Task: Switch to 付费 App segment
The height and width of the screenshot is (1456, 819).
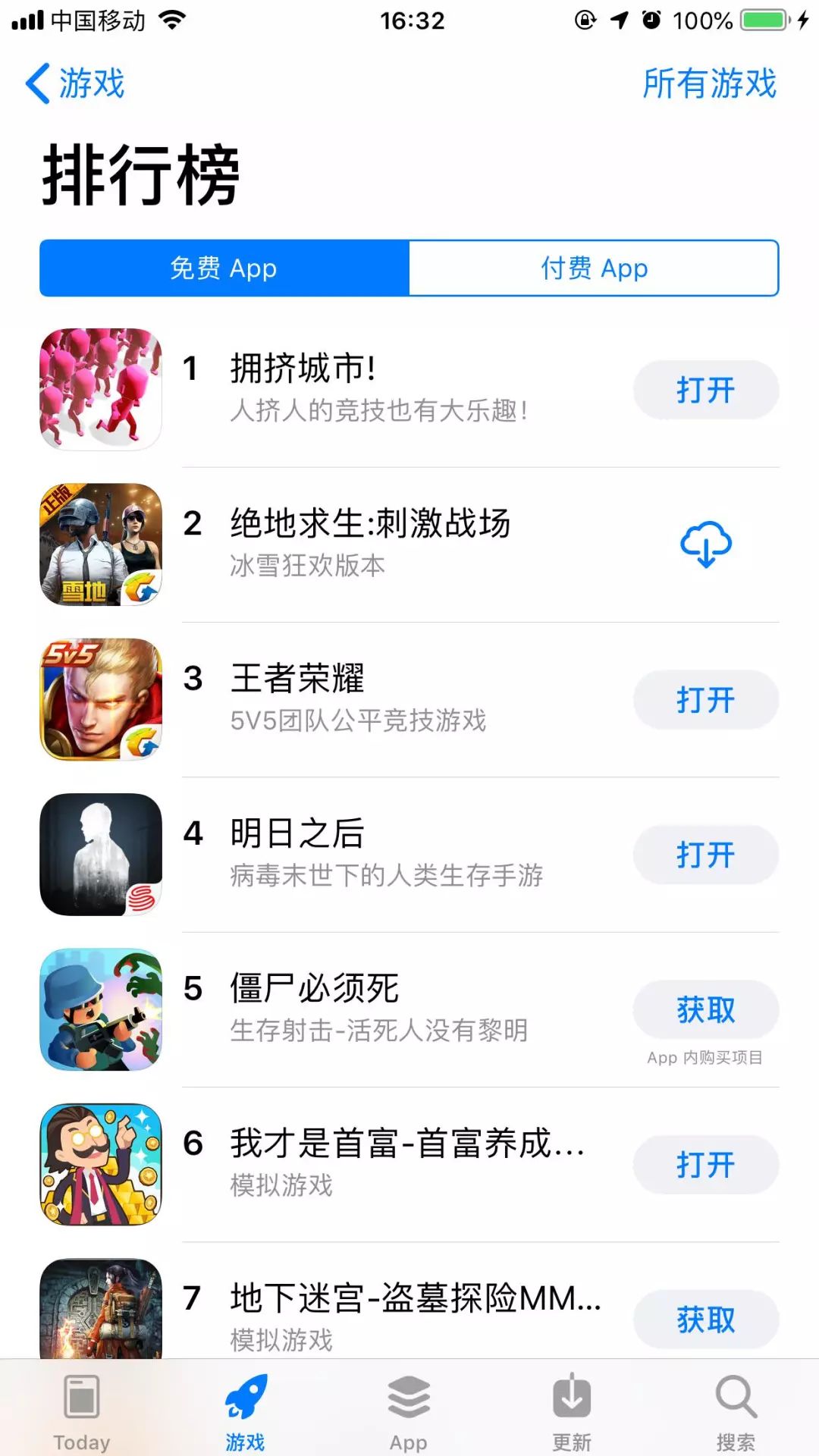Action: 594,268
